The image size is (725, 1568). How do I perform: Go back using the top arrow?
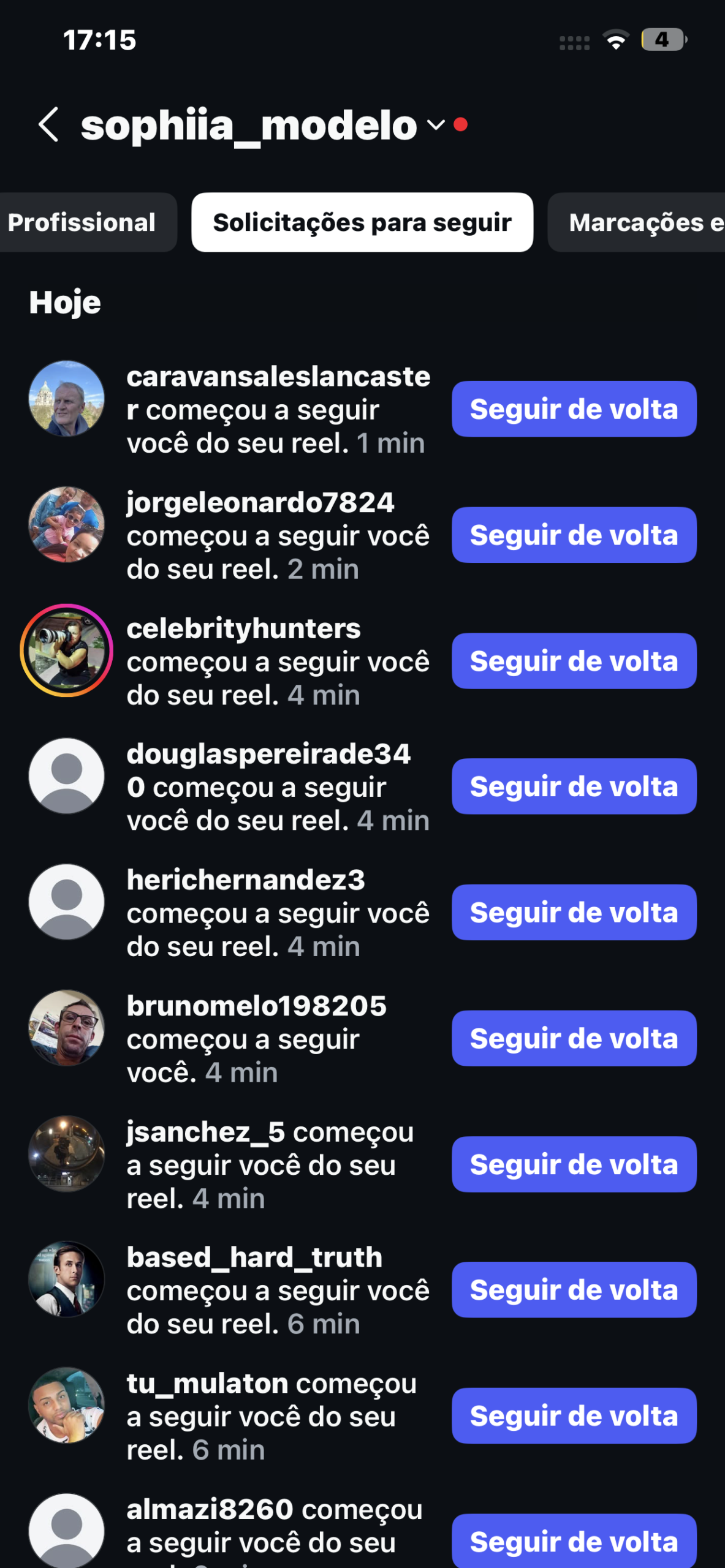(48, 125)
